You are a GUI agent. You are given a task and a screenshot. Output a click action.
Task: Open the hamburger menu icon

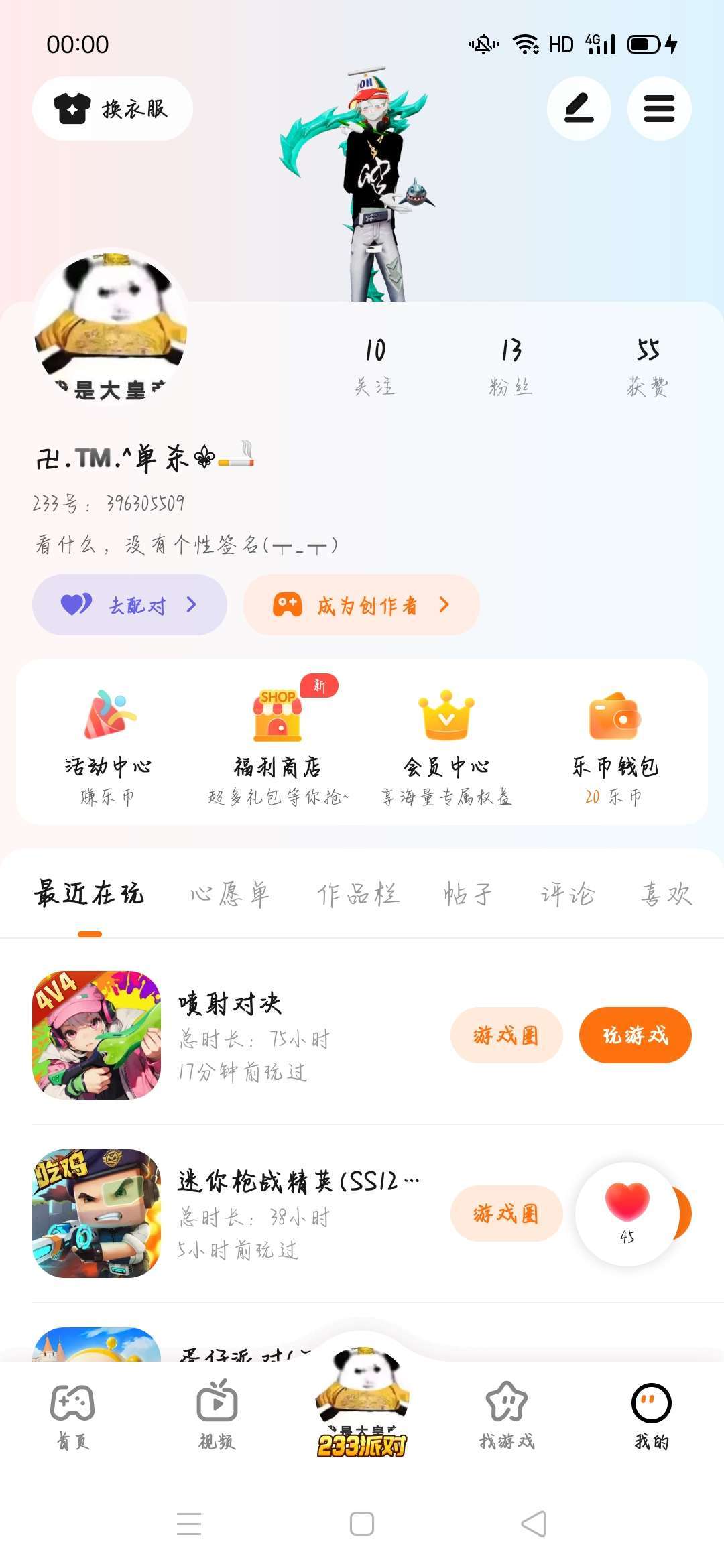point(659,109)
